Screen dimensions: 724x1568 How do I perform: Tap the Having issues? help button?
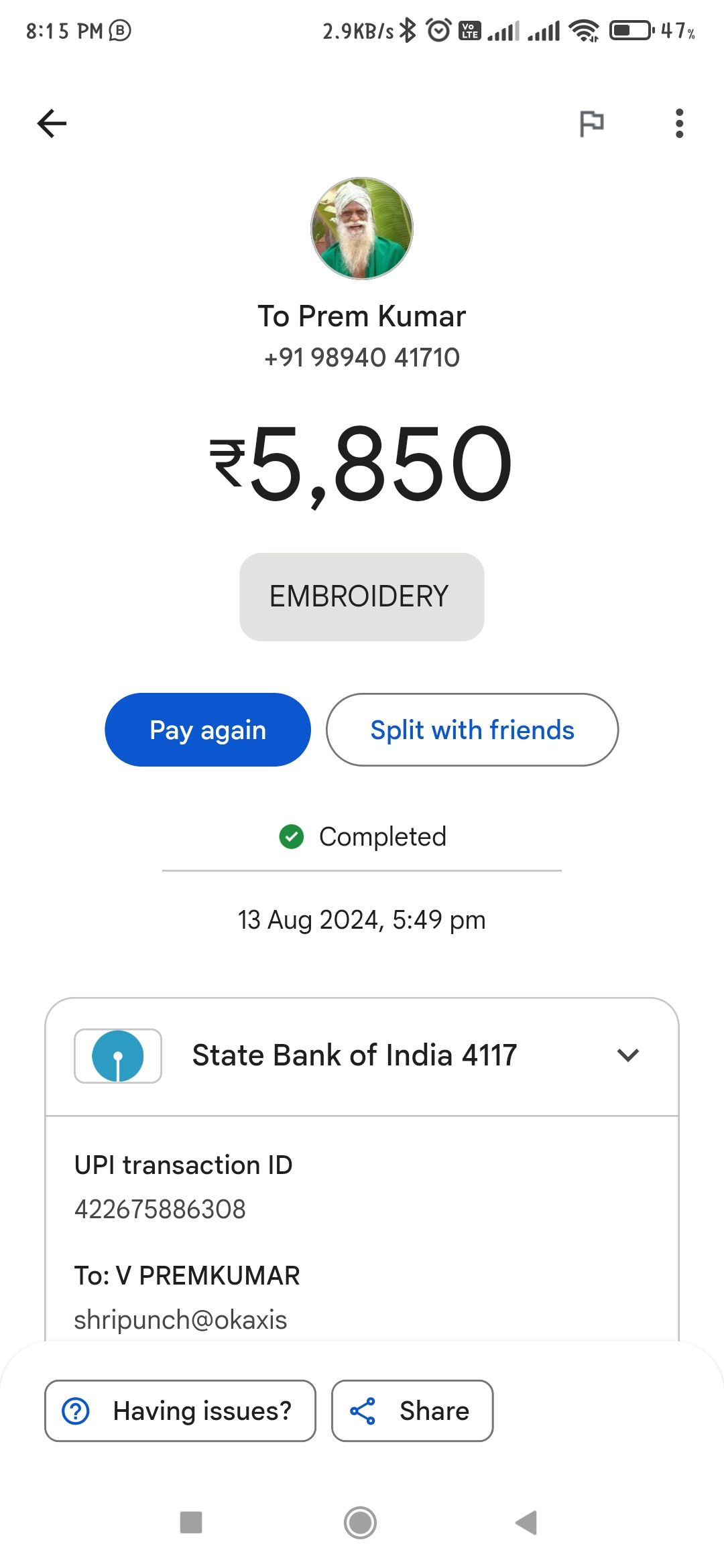(180, 1411)
